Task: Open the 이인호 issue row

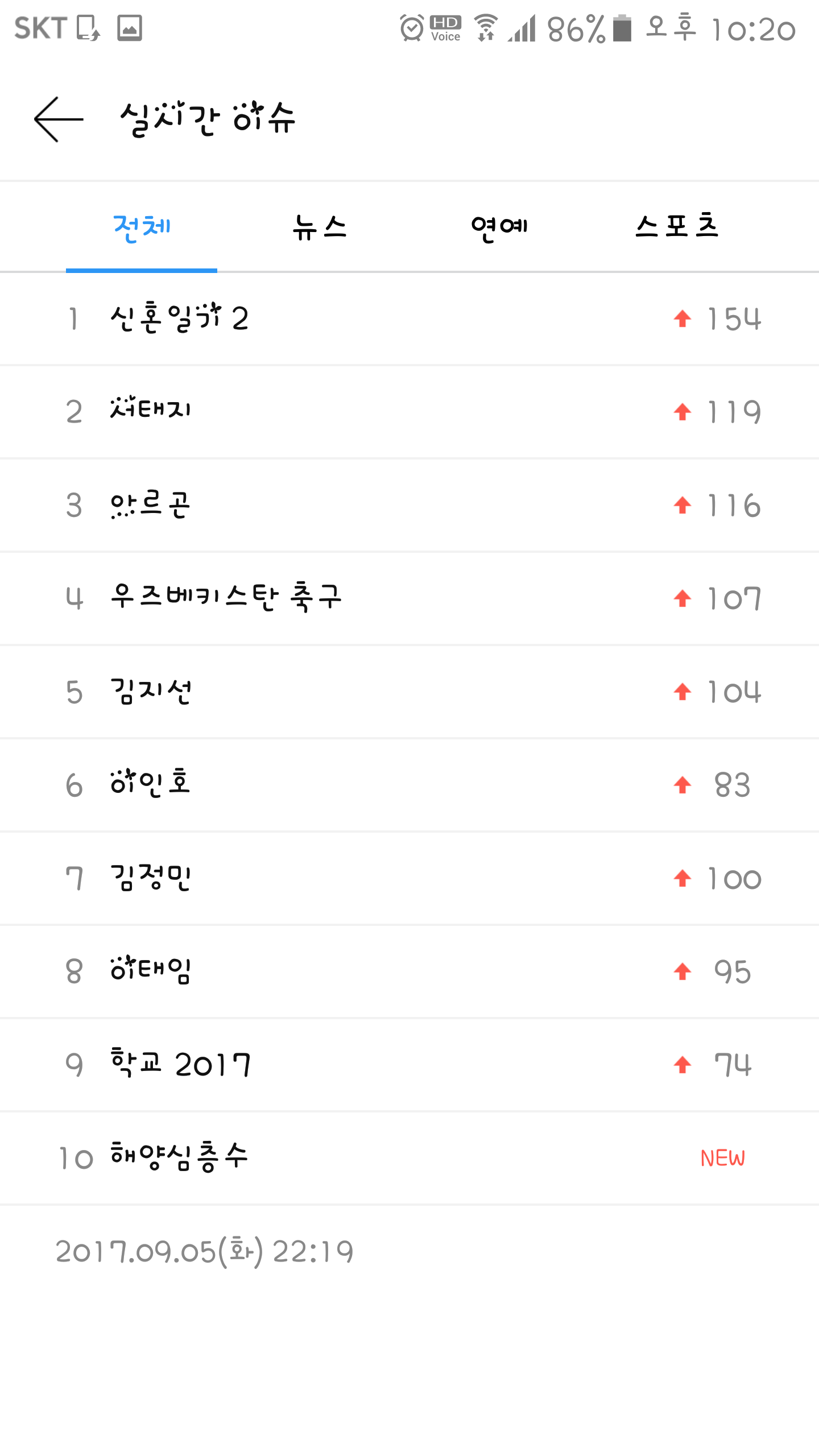Action: pyautogui.click(x=409, y=785)
